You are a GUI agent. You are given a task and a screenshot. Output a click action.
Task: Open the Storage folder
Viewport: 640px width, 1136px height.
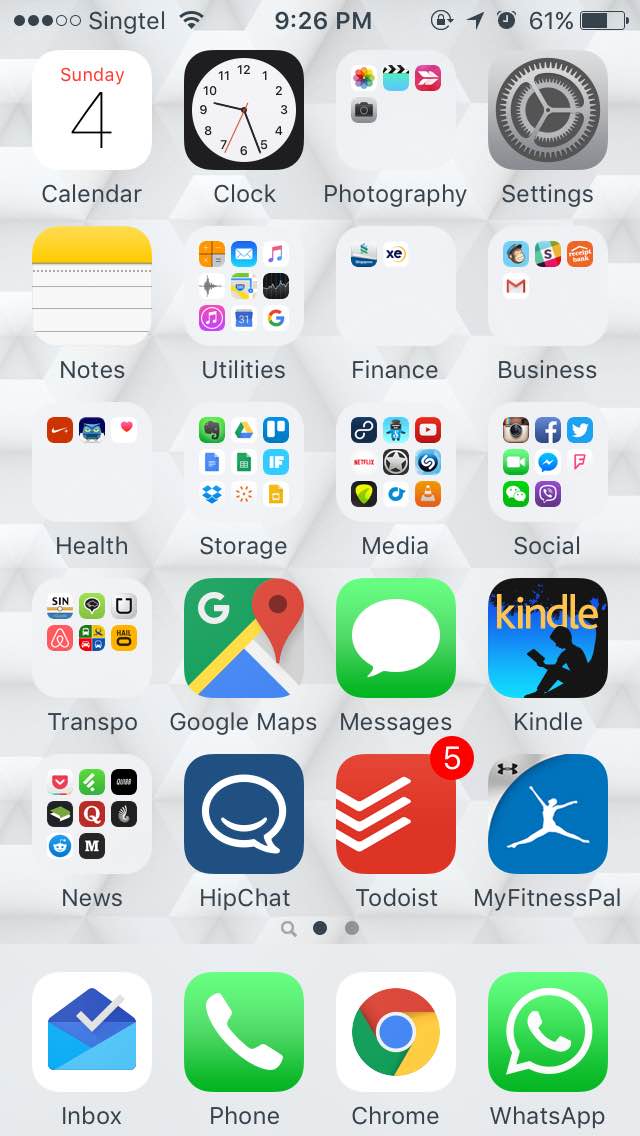click(x=244, y=462)
